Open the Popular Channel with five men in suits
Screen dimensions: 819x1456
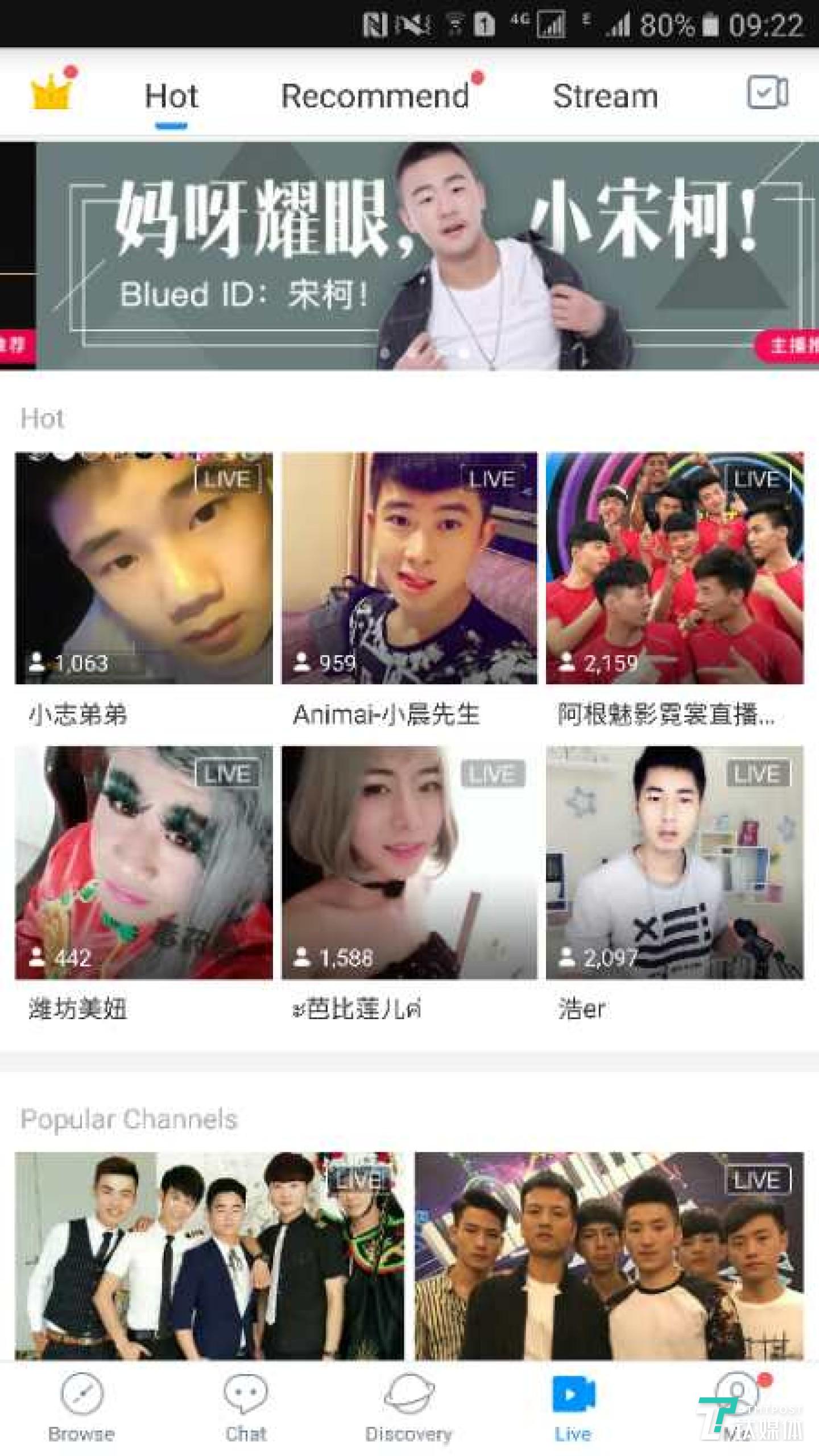click(209, 1257)
